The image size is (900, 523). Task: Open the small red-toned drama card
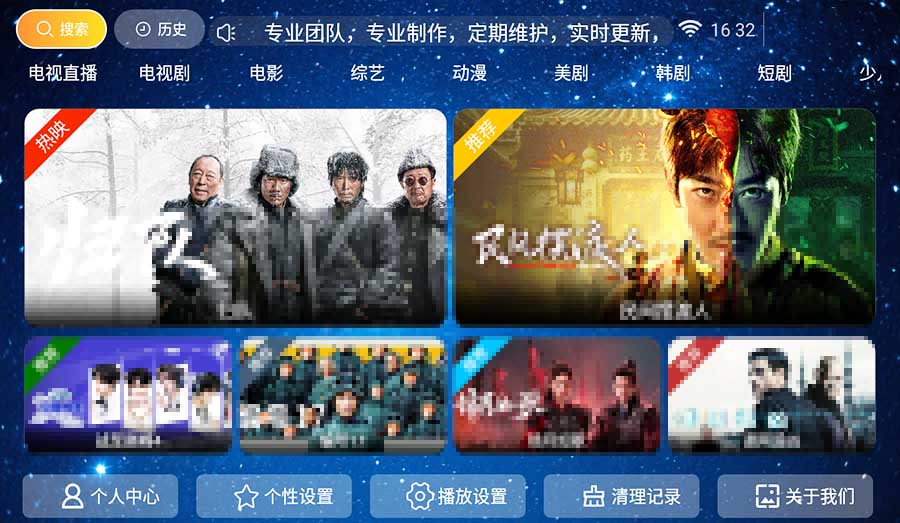click(557, 395)
